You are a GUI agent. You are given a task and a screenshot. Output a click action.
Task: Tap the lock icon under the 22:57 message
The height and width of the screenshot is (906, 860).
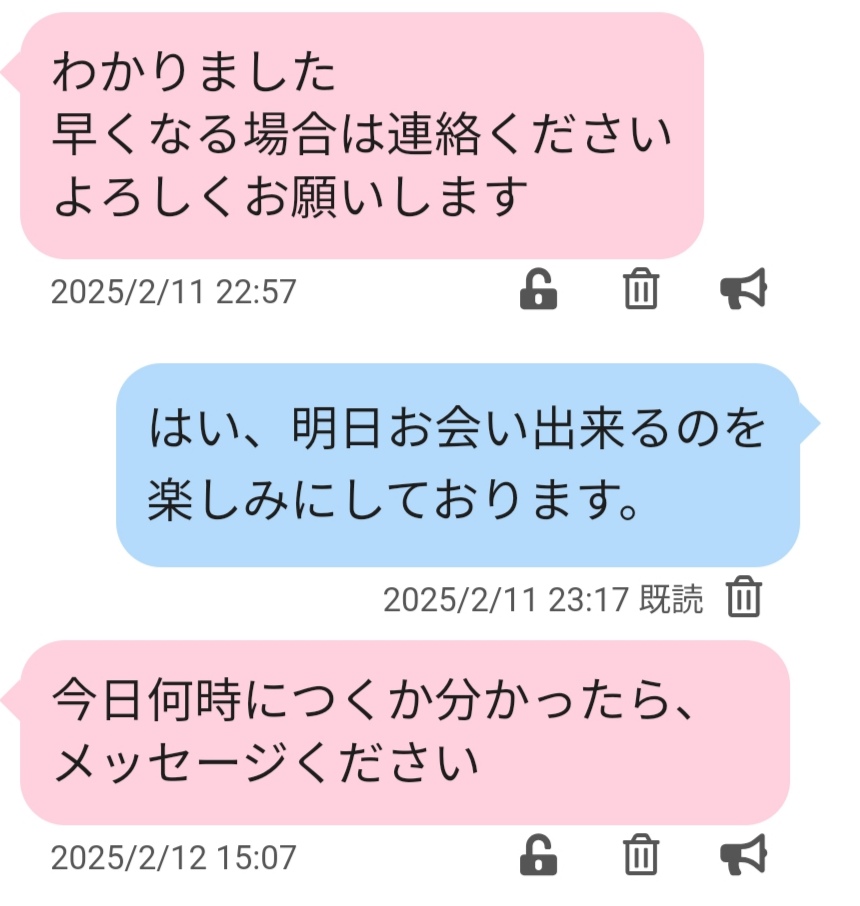point(538,289)
